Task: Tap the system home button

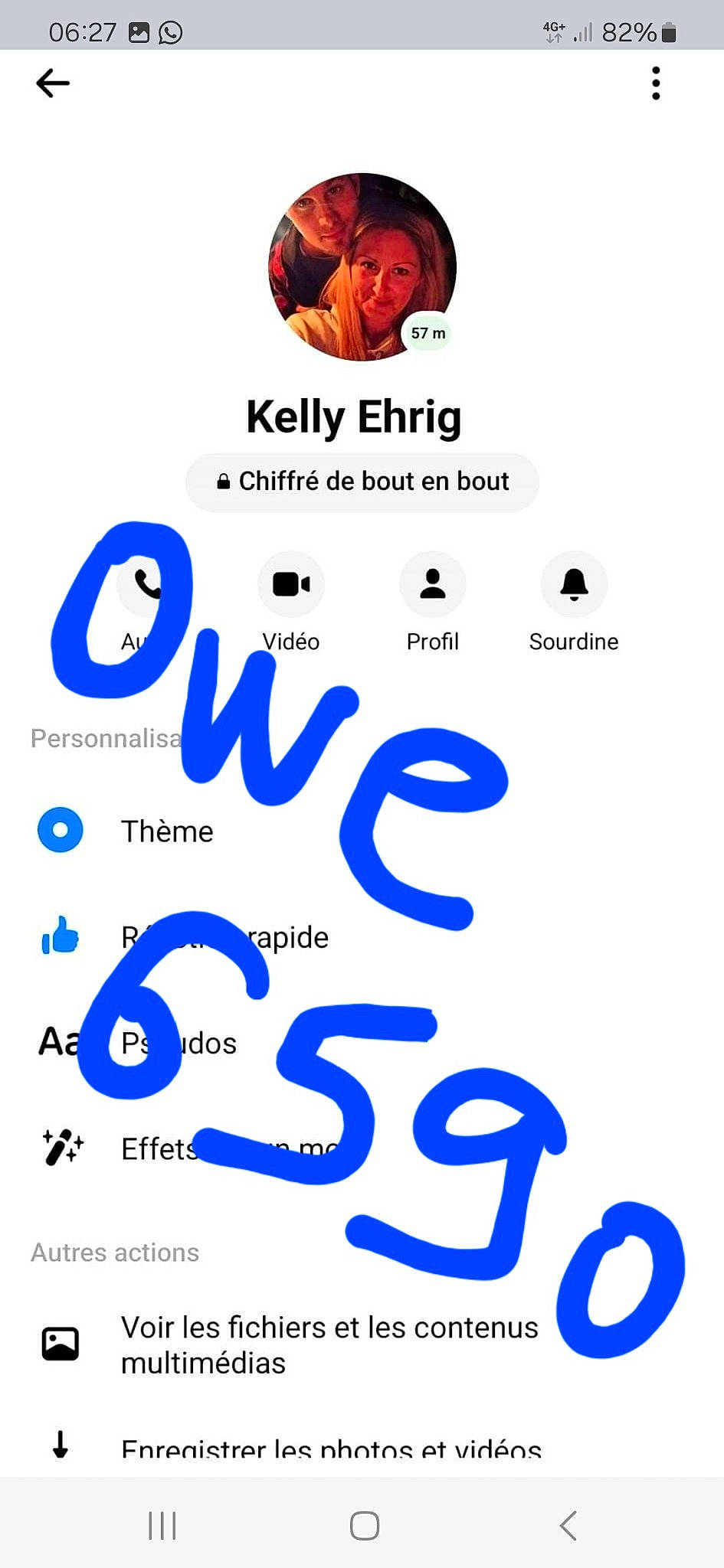Action: 365,1526
